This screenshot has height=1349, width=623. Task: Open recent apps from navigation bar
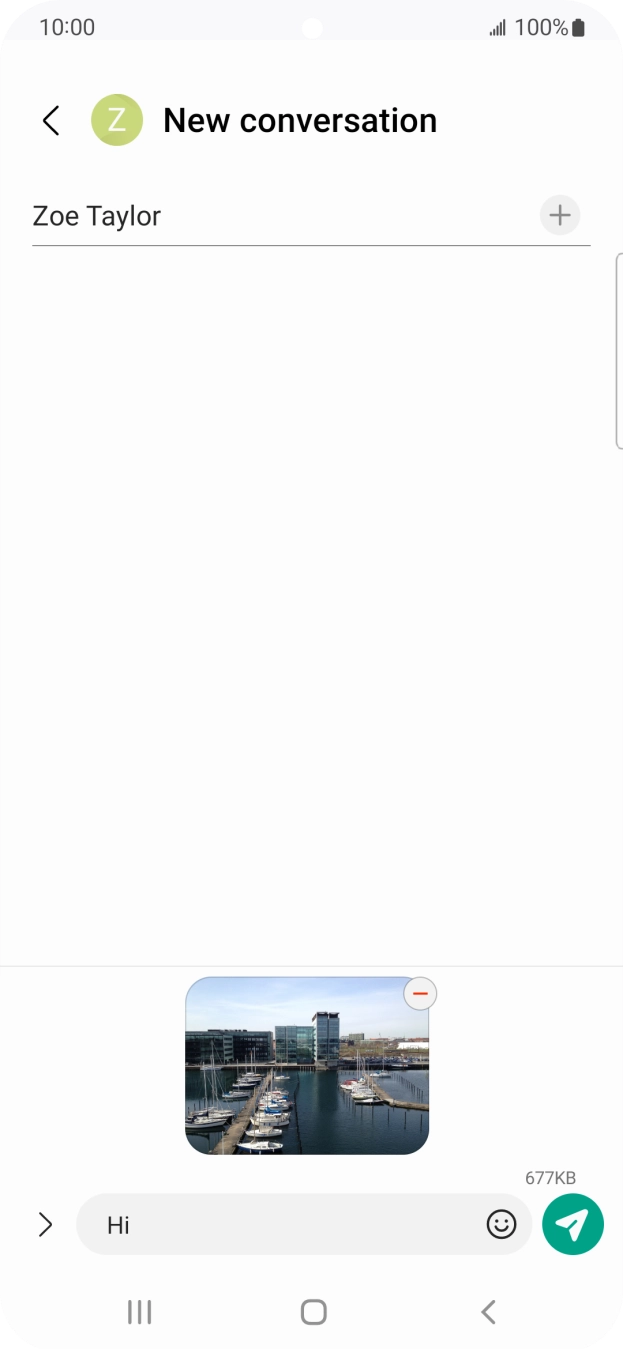point(139,1312)
